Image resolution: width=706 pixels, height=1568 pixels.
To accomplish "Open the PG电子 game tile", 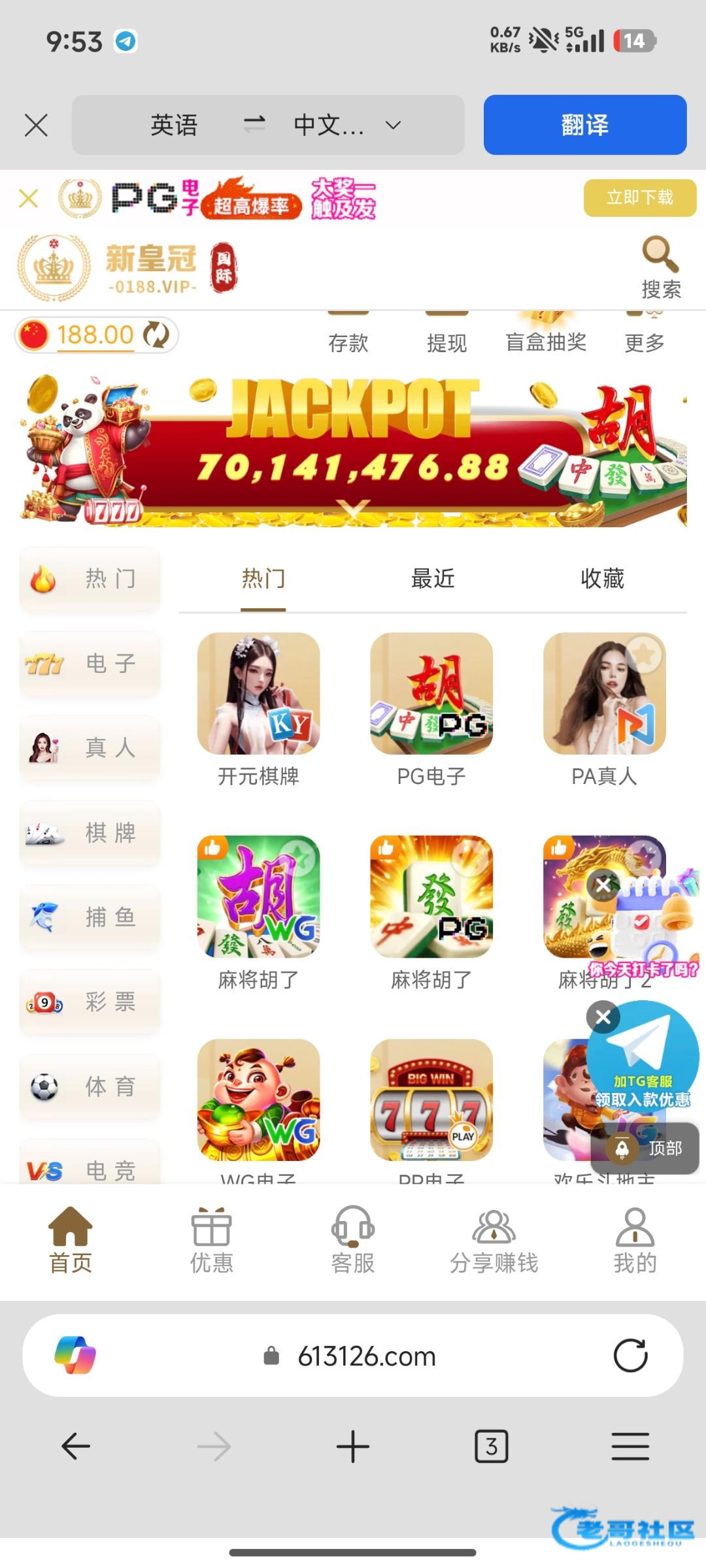I will tap(431, 694).
